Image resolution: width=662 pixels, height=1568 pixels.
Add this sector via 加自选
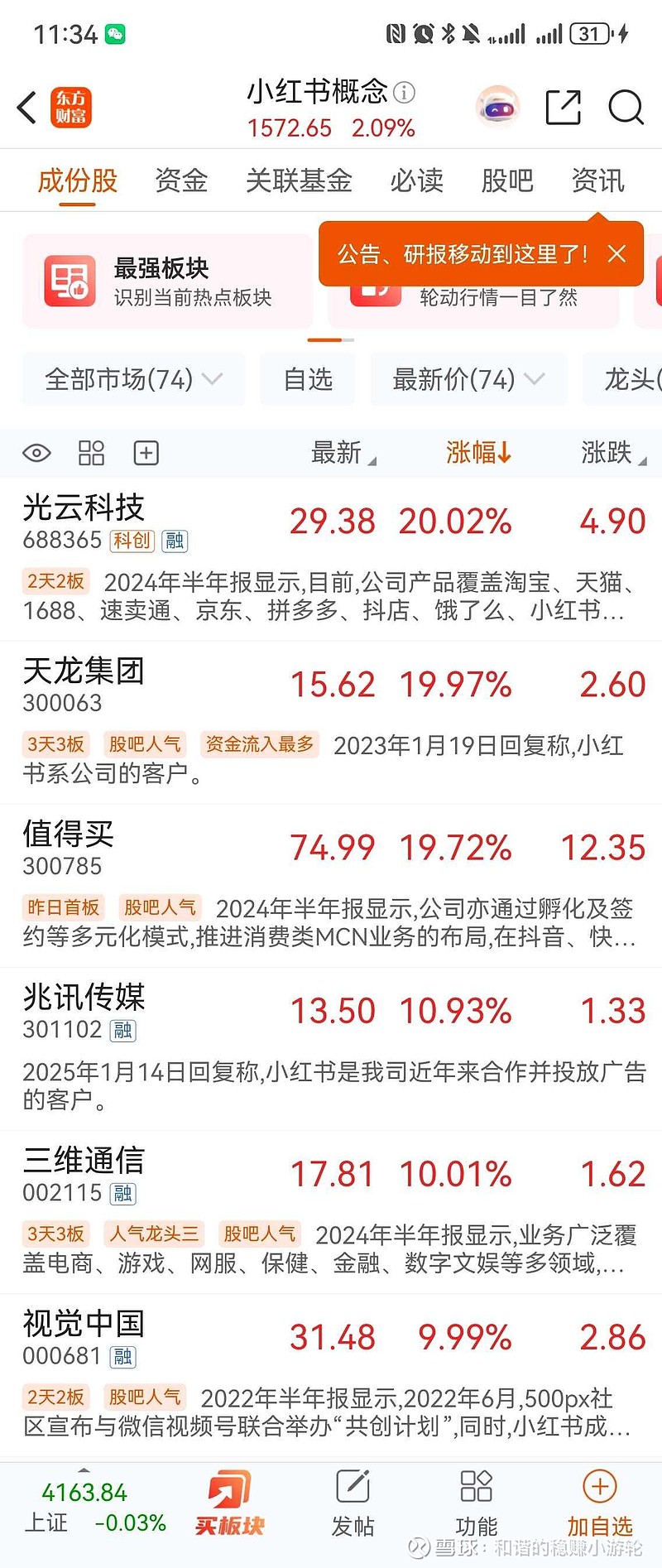600,1503
